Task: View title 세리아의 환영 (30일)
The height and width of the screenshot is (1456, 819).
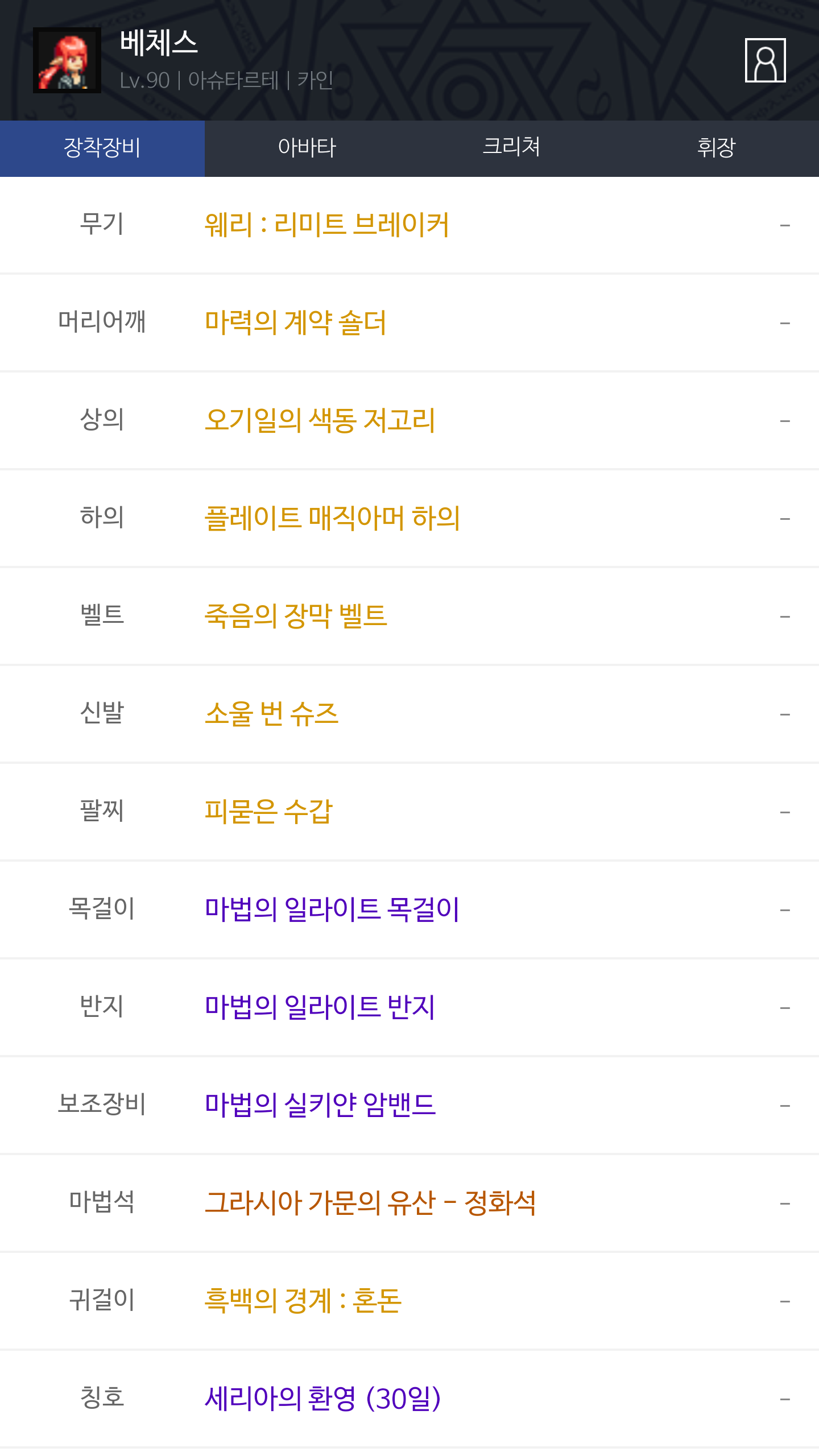Action: pyautogui.click(x=322, y=1399)
